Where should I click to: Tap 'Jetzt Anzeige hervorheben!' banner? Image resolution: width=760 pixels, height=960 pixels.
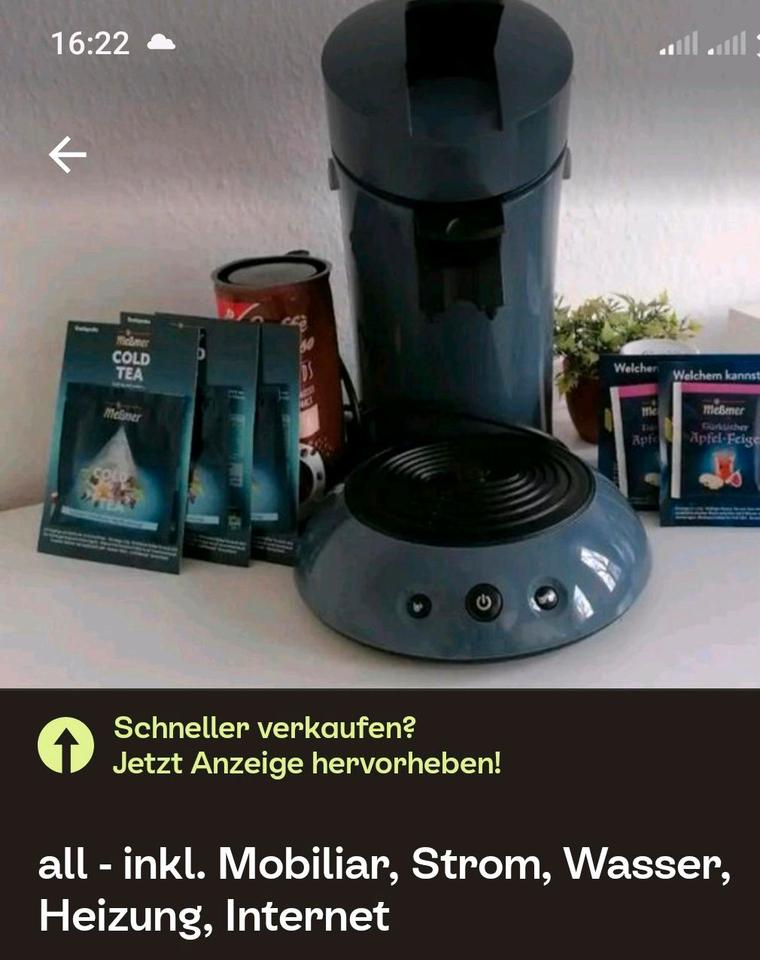pyautogui.click(x=307, y=764)
